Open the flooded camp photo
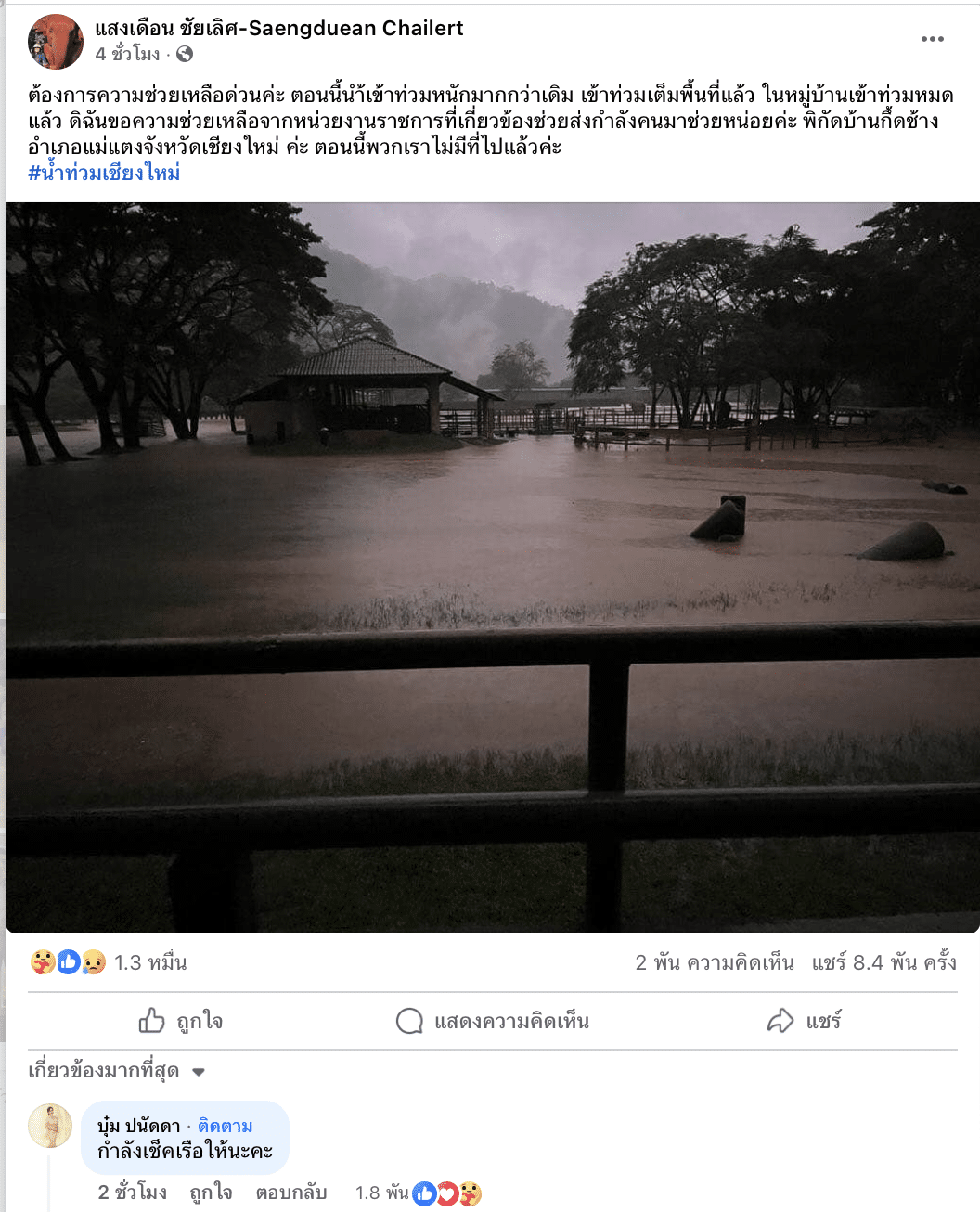The height and width of the screenshot is (1212, 980). click(x=492, y=566)
